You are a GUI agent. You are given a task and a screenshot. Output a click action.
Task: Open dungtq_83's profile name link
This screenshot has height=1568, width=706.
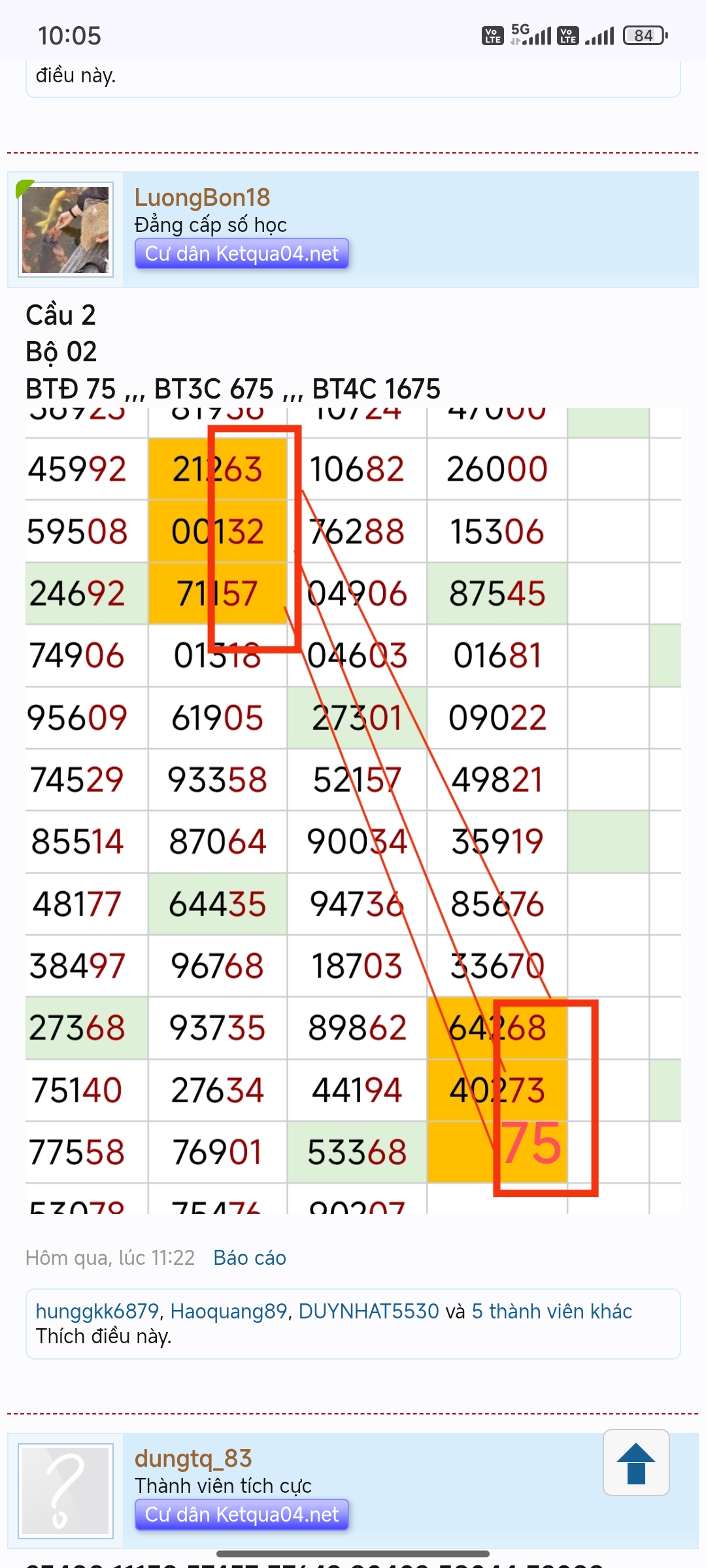point(193,1458)
